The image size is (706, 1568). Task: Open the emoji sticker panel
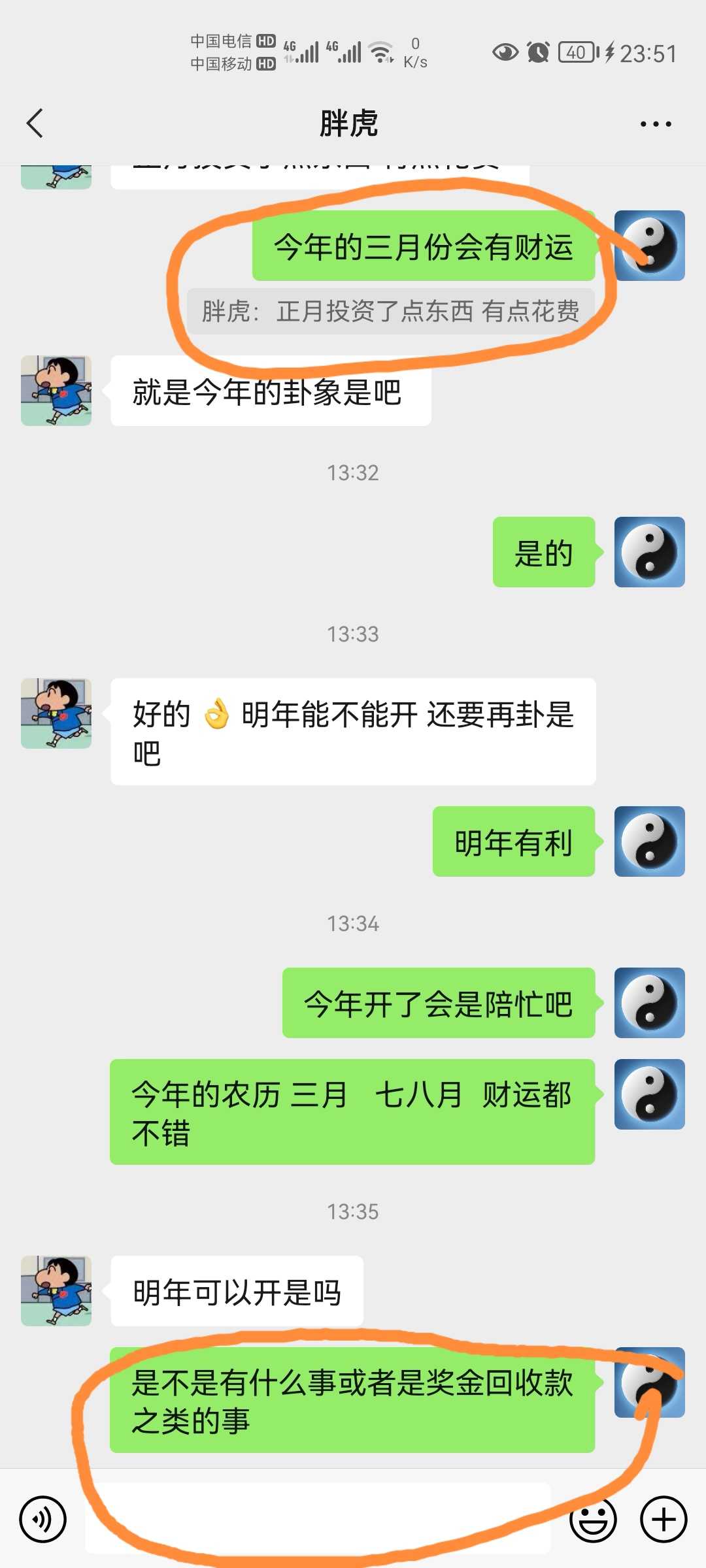(x=593, y=1519)
